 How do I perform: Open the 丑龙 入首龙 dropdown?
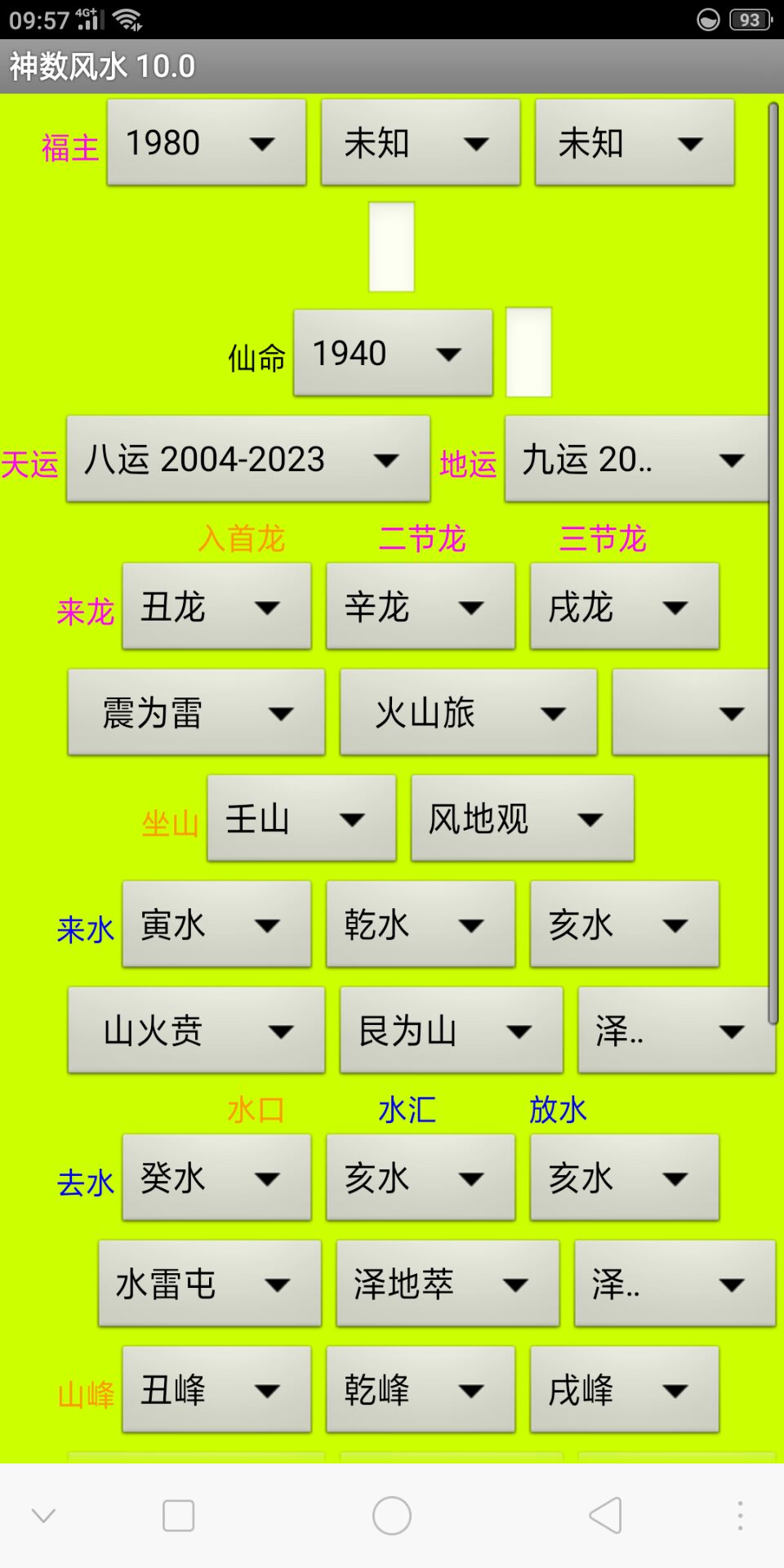coord(216,607)
